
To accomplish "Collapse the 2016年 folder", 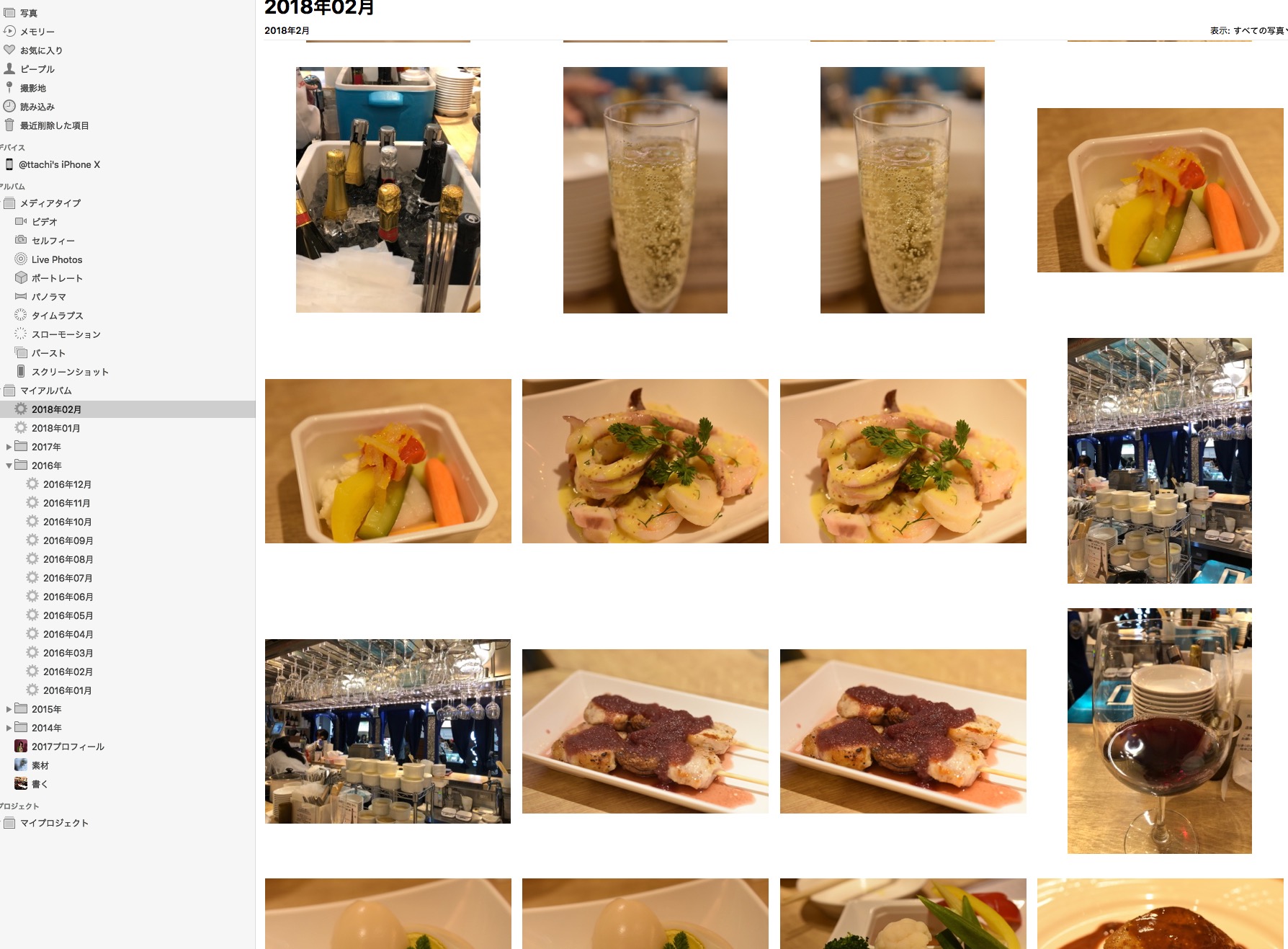I will pos(9,465).
